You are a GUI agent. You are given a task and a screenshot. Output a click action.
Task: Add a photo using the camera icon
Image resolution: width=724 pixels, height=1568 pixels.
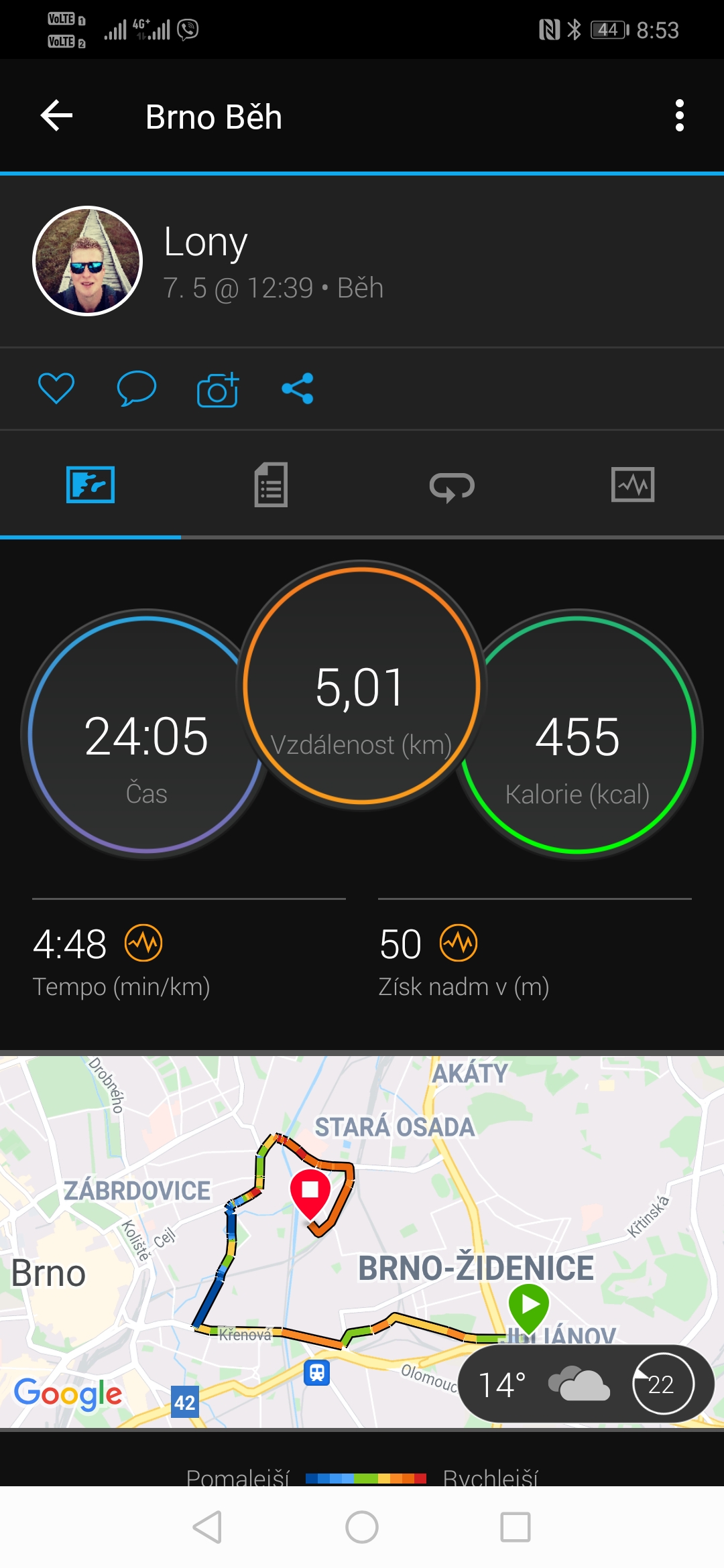coord(217,389)
